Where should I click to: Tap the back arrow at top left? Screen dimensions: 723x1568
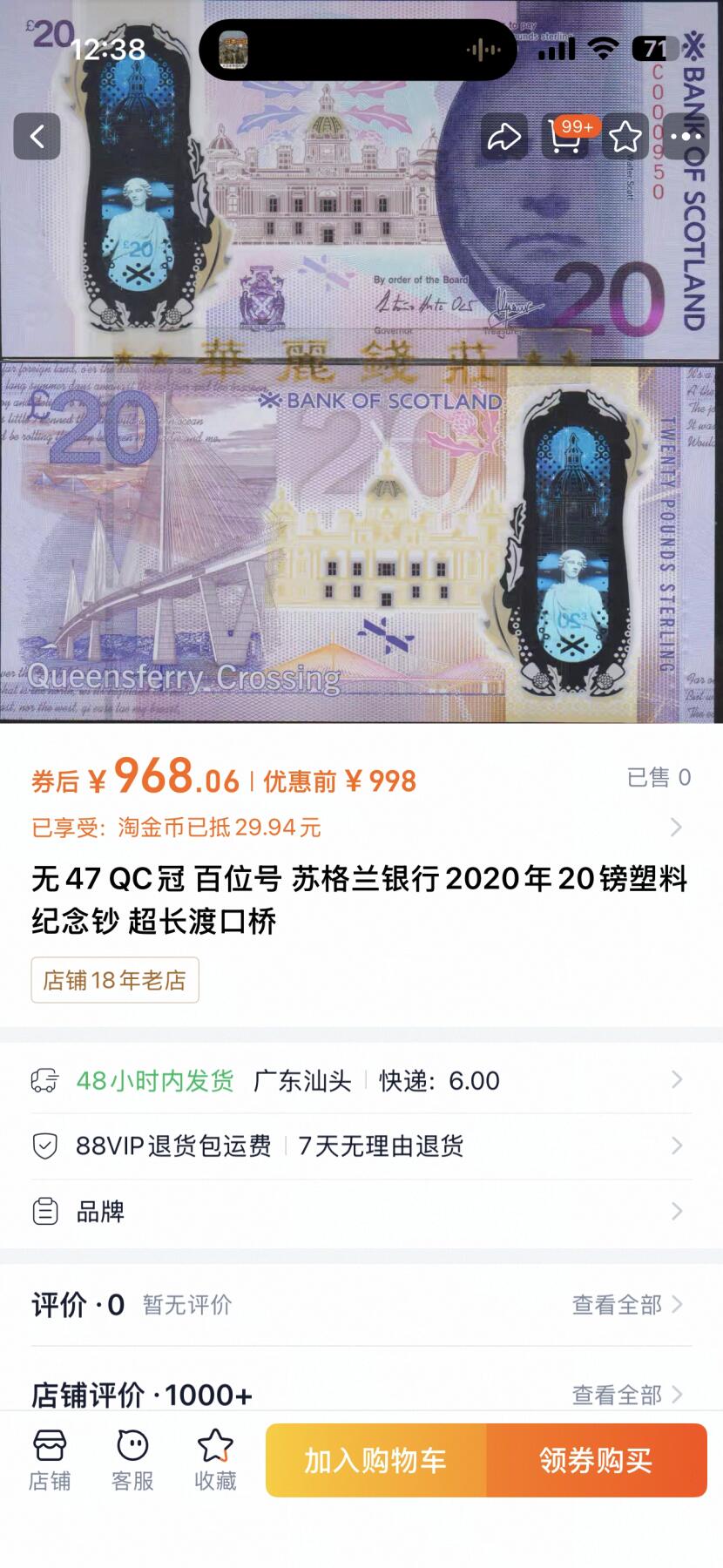coord(37,137)
